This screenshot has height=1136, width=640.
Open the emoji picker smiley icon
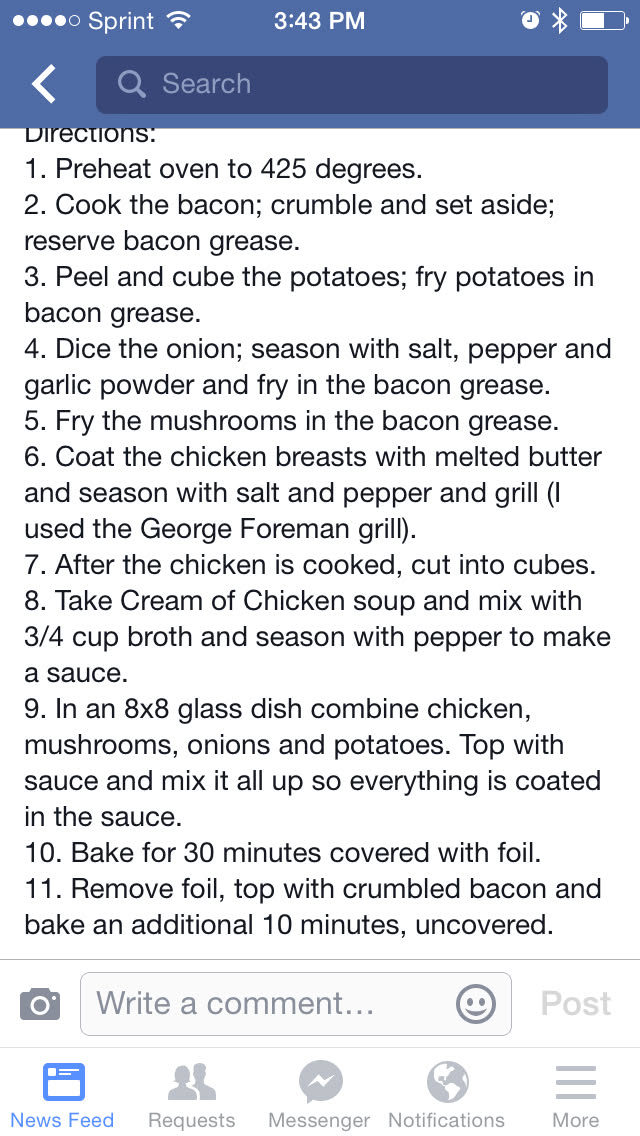click(476, 1004)
